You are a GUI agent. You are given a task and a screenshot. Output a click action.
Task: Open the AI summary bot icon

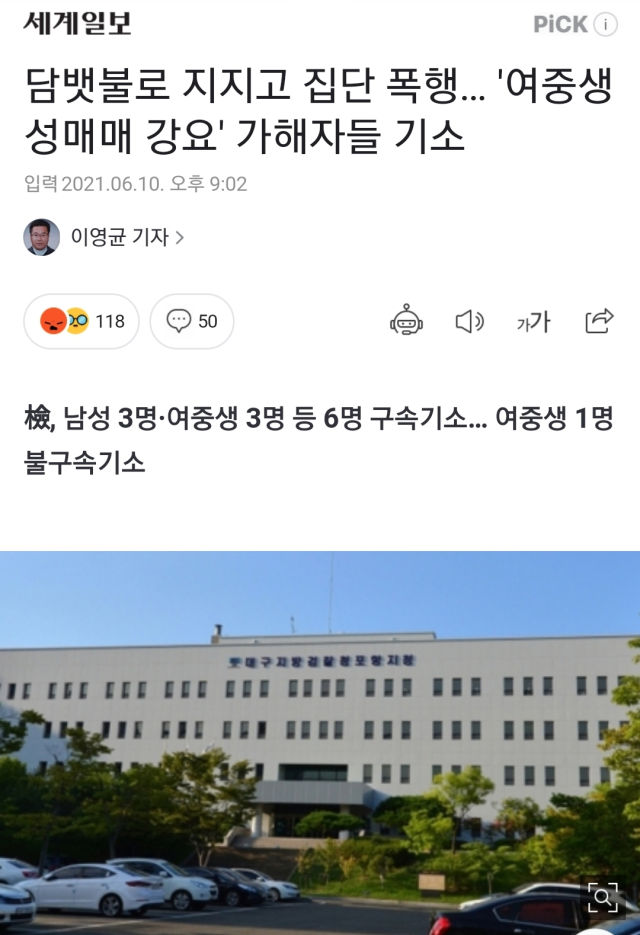point(407,321)
